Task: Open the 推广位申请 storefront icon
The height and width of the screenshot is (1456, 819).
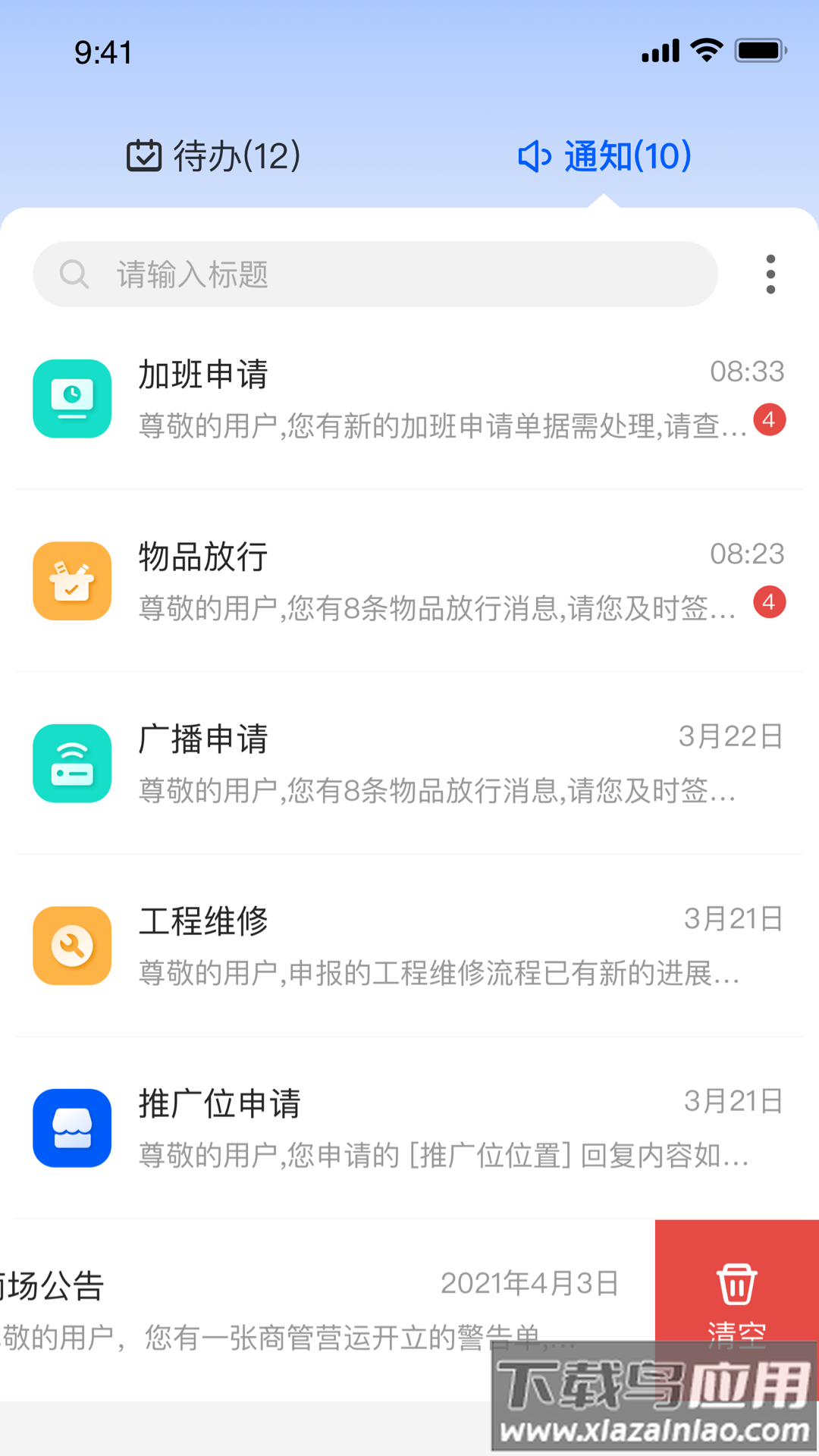Action: (x=72, y=1128)
